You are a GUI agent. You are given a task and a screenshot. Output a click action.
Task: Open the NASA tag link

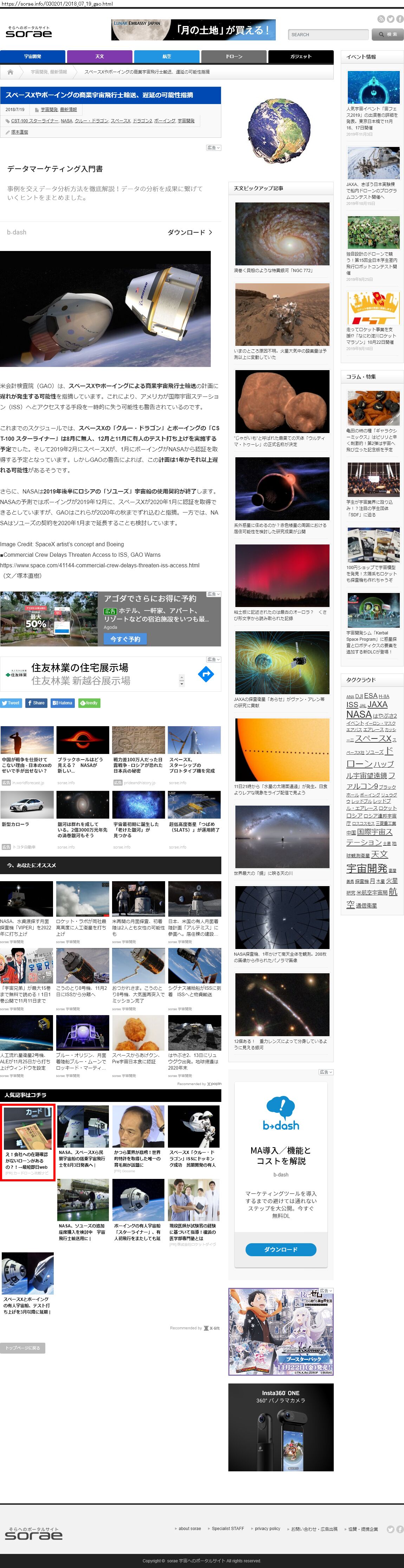66,121
